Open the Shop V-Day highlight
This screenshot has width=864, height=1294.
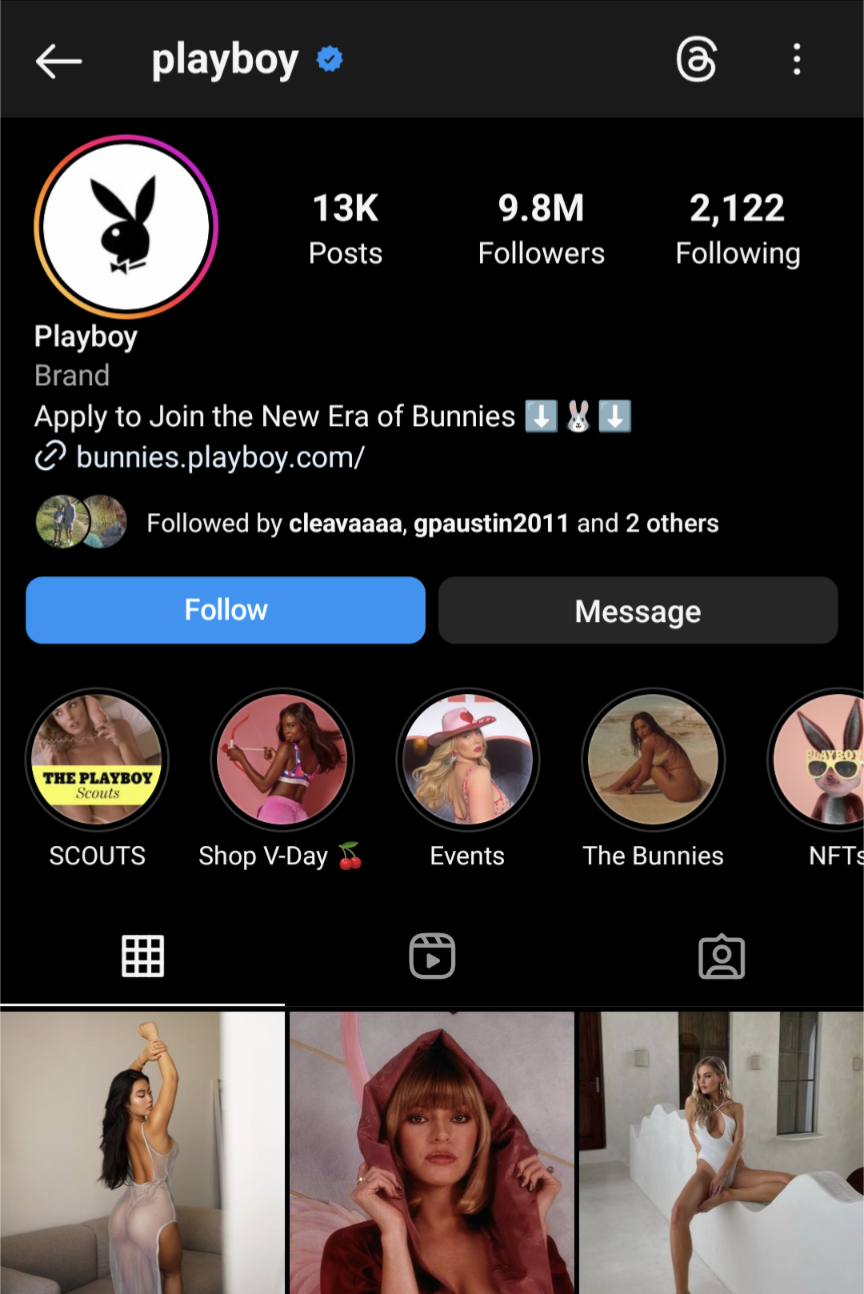click(282, 760)
